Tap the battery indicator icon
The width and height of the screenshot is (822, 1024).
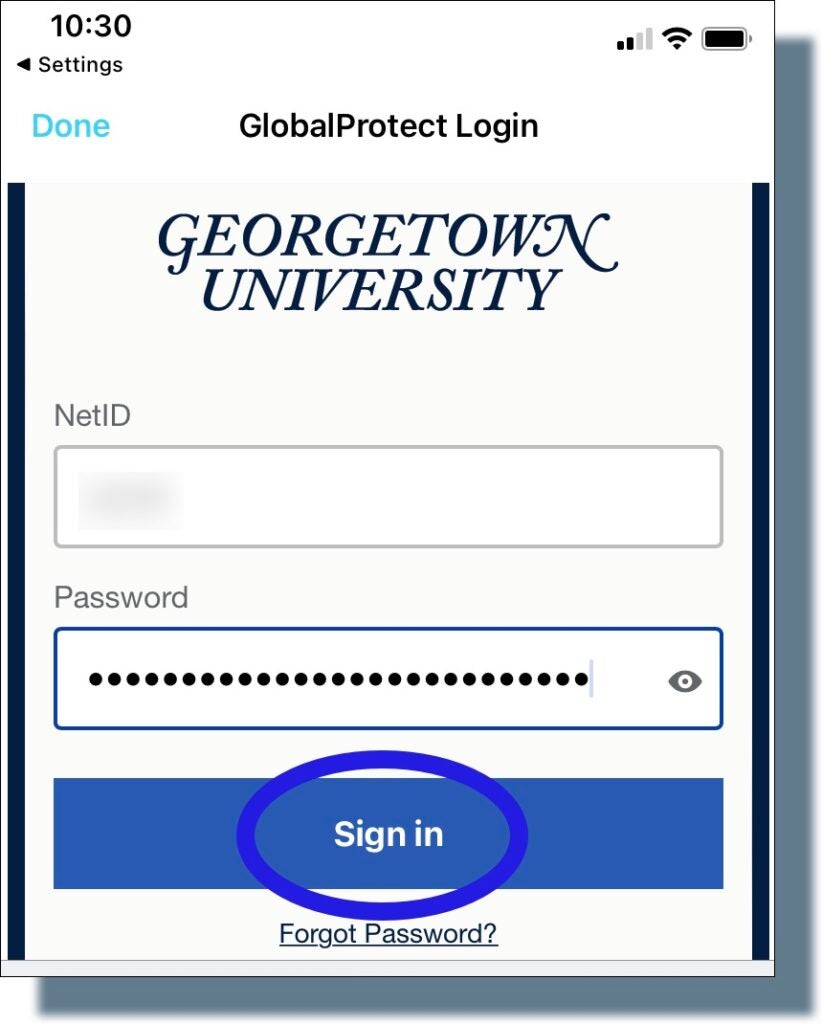[x=722, y=37]
